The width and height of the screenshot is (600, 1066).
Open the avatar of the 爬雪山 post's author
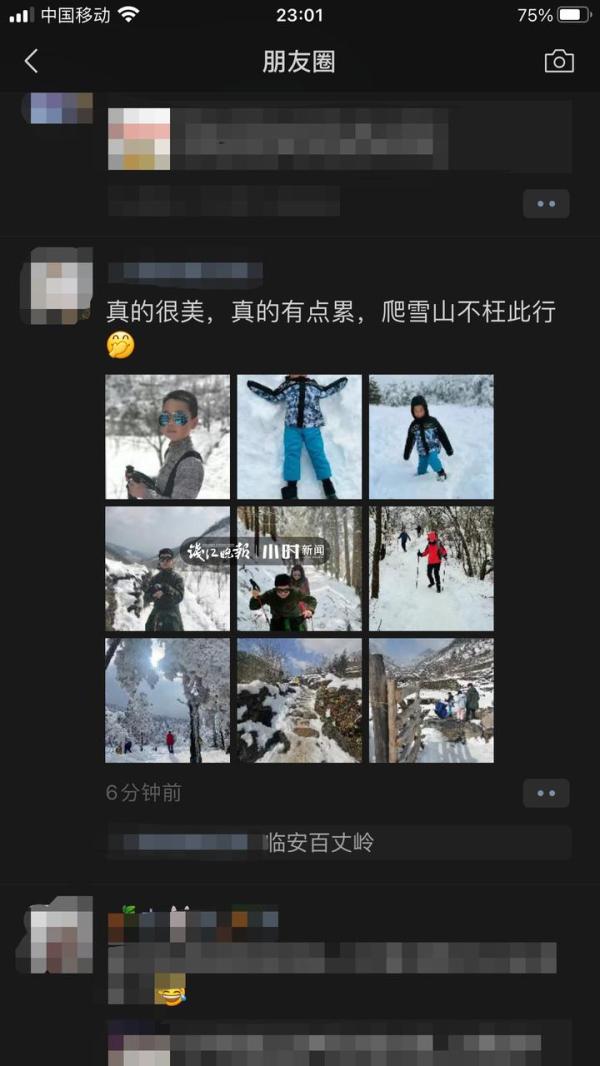click(60, 286)
